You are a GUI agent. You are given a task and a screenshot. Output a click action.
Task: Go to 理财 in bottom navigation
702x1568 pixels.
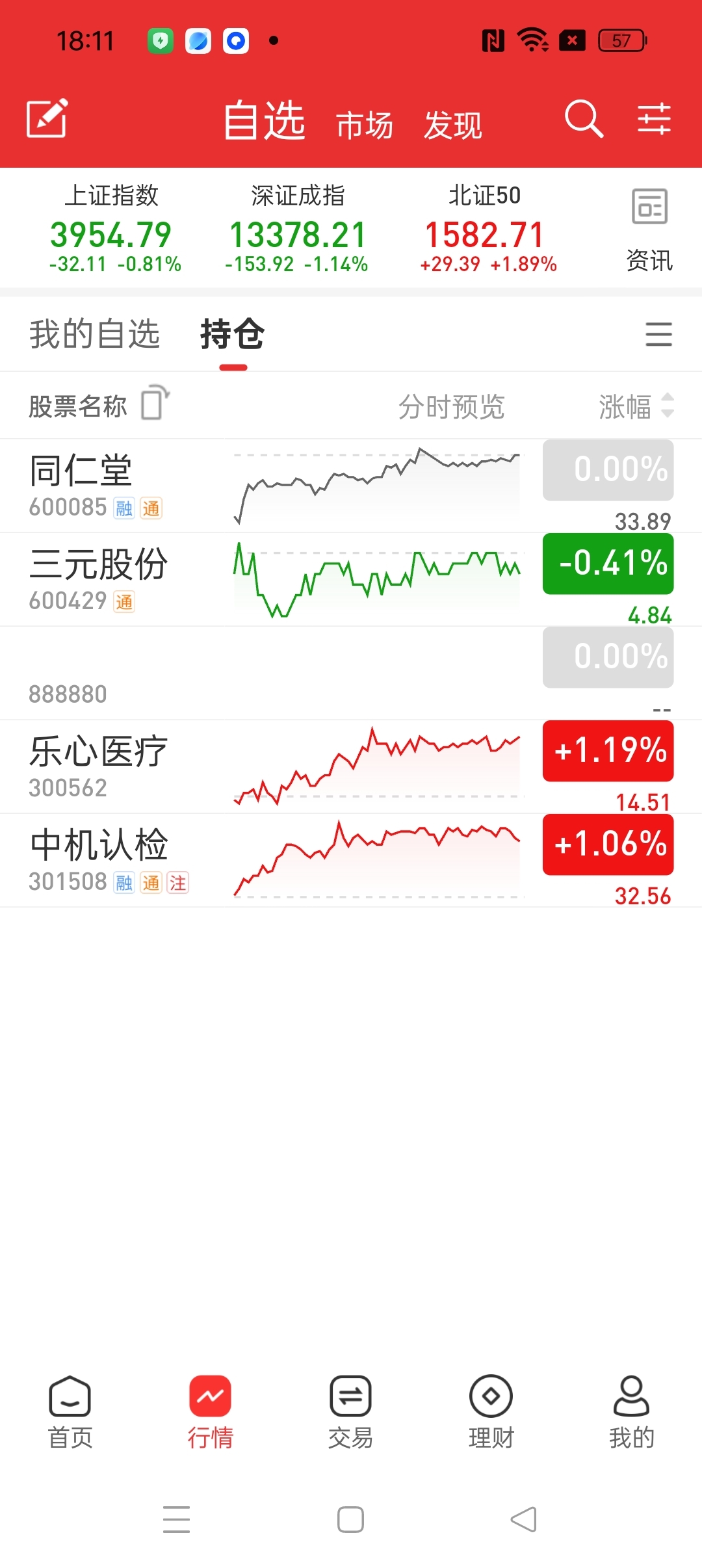coord(491,1412)
